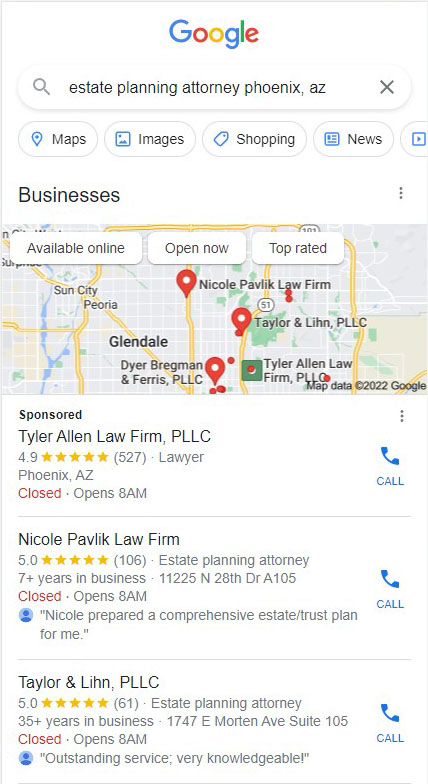Viewport: 428px width, 784px height.
Task: Open the Taylor & Lihn, PLLC listing
Action: tap(88, 682)
